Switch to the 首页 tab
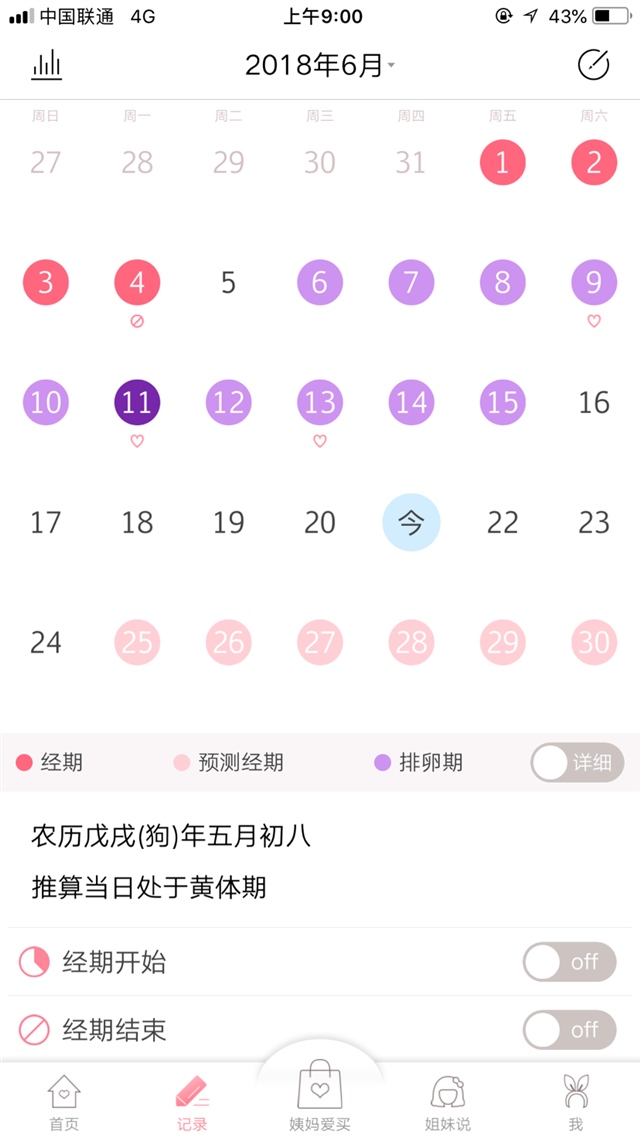Viewport: 640px width, 1138px height. pos(64,1103)
